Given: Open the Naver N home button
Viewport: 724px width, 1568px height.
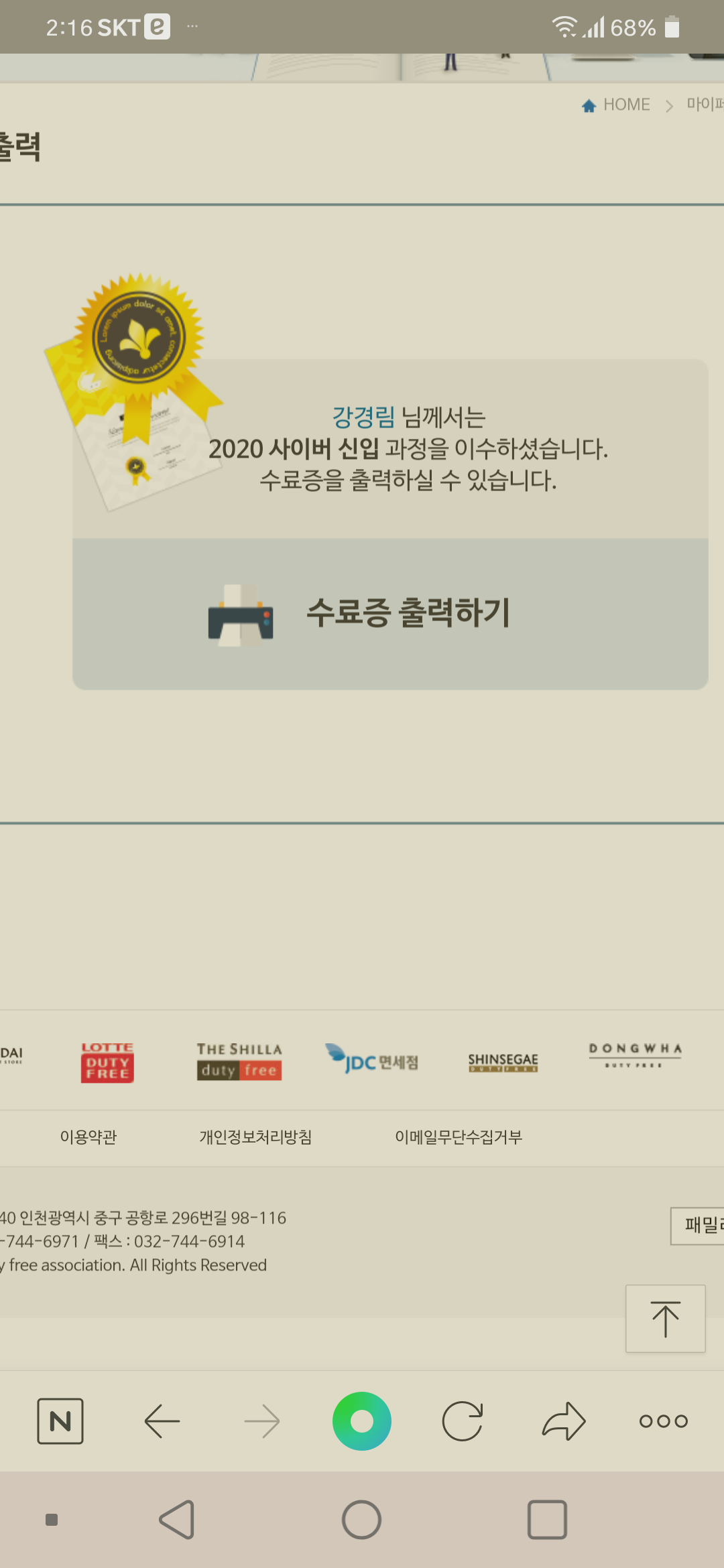Looking at the screenshot, I should click(60, 1421).
